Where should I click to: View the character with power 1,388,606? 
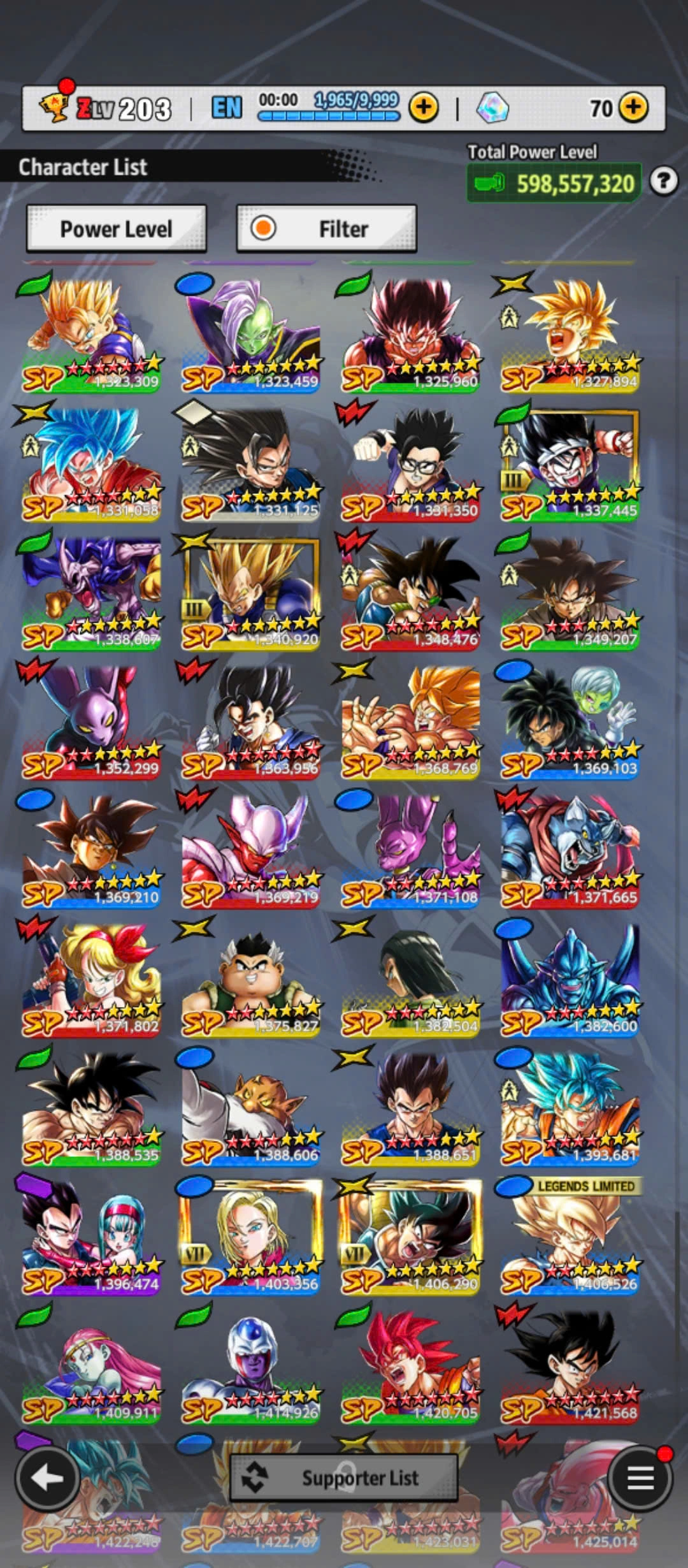pyautogui.click(x=250, y=1108)
